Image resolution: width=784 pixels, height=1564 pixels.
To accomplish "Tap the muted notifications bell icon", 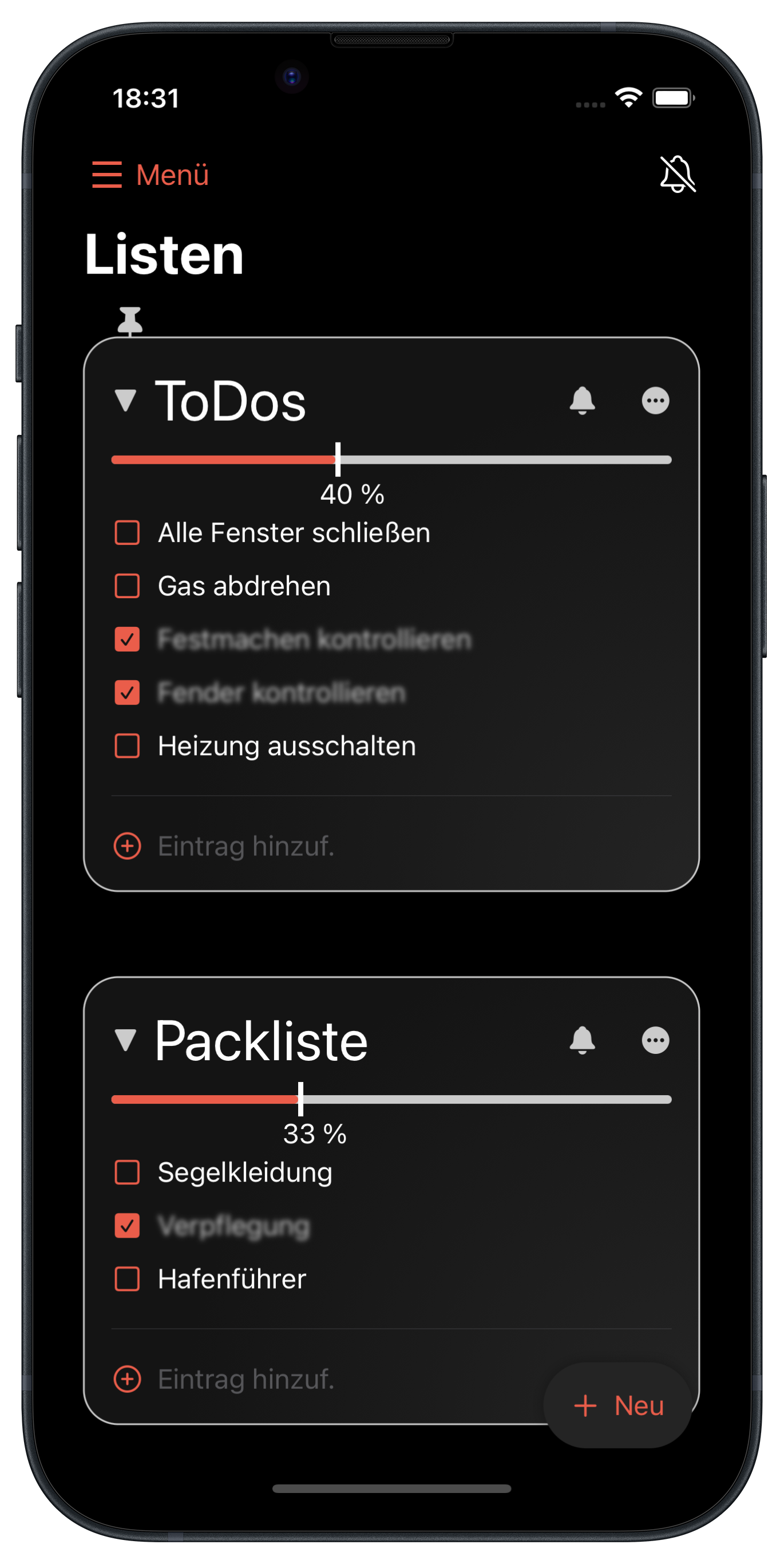I will (677, 175).
